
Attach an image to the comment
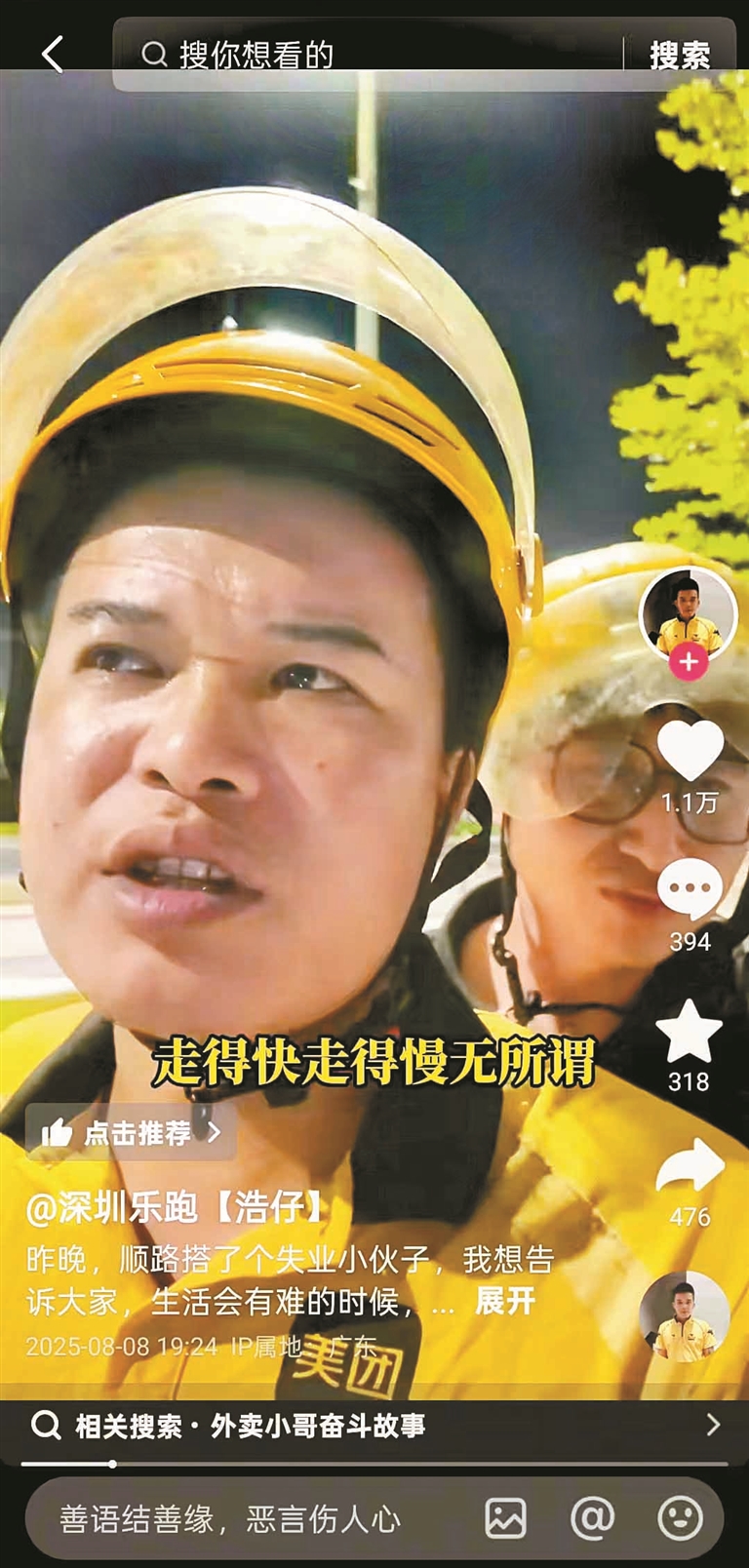click(x=505, y=1518)
